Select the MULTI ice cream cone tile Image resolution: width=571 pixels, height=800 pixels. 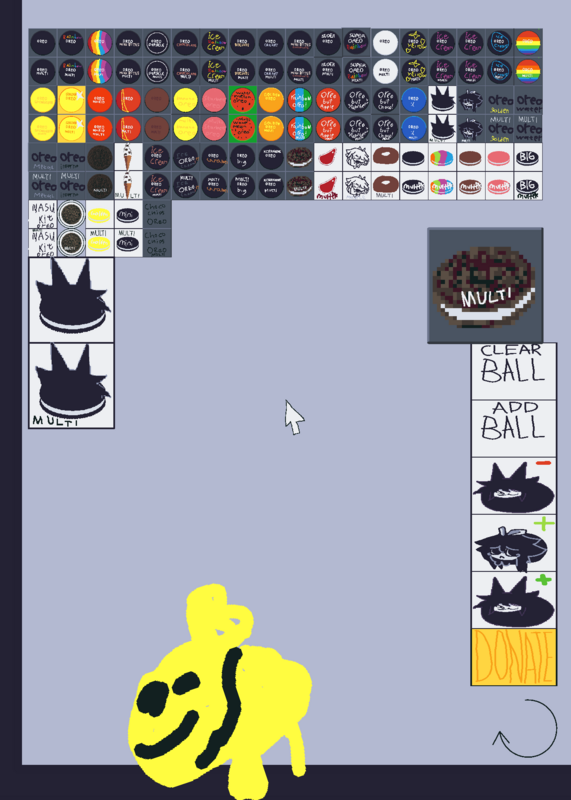[x=129, y=186]
